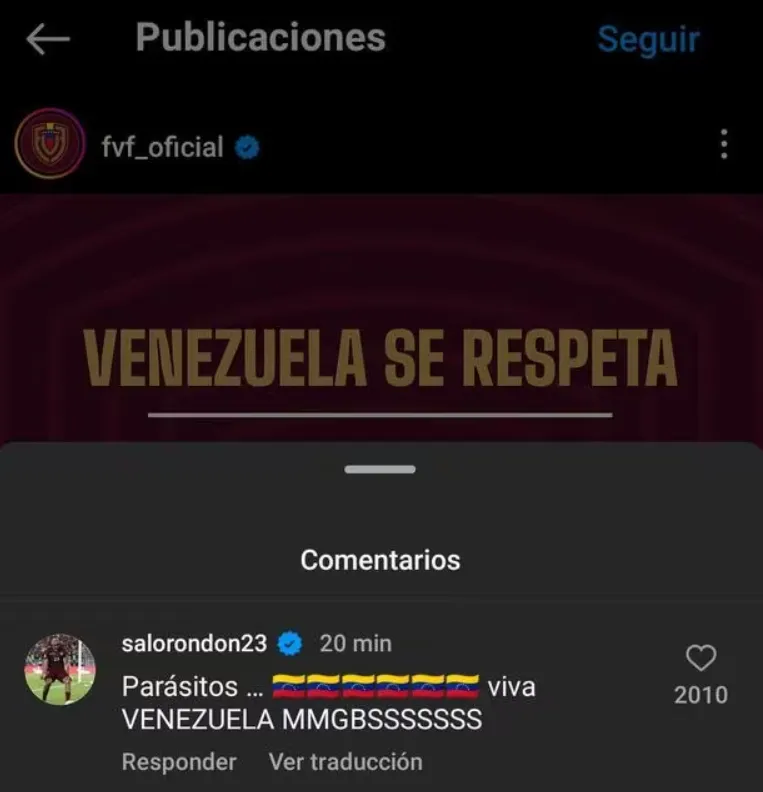
Task: Open the three-dot options menu on the post
Action: (x=726, y=146)
